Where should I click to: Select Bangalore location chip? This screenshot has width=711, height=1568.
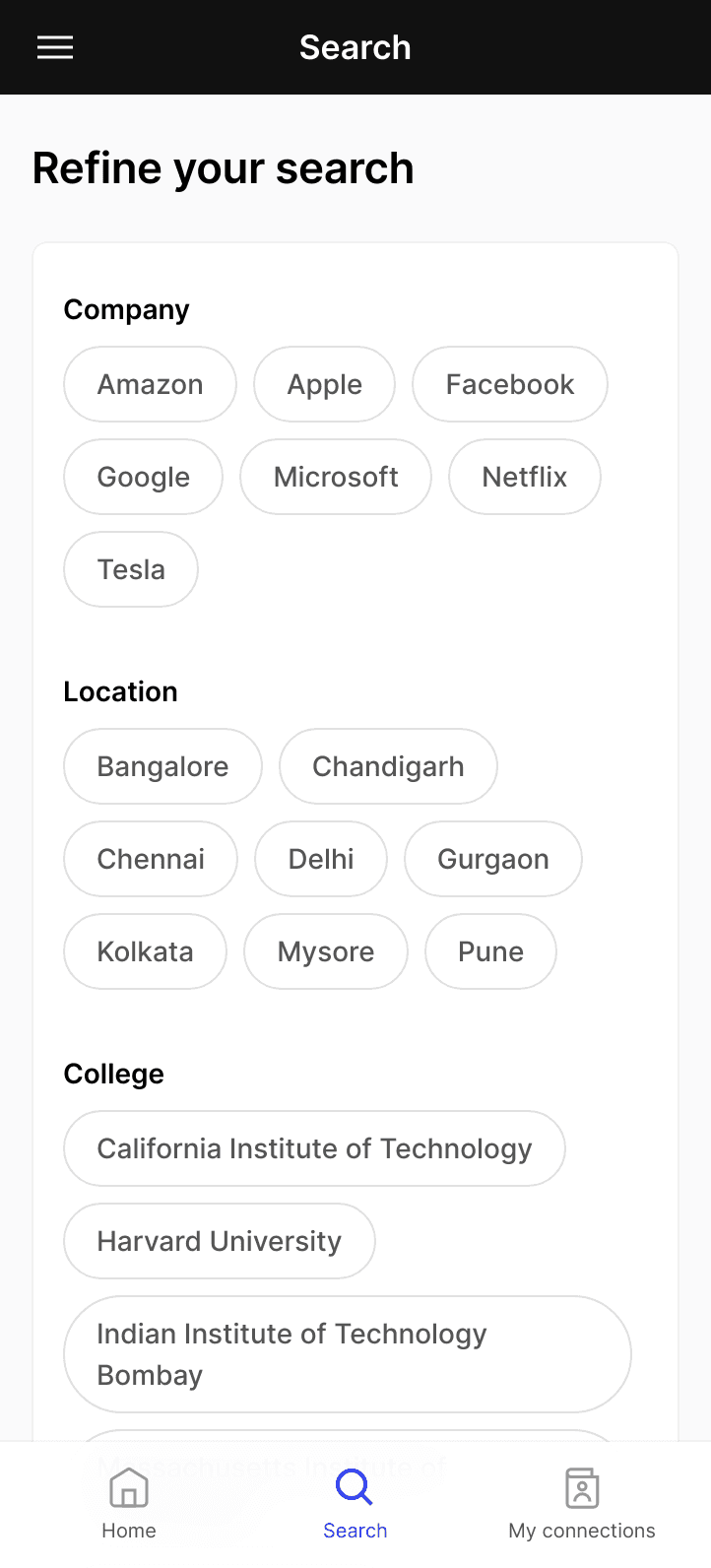(162, 766)
